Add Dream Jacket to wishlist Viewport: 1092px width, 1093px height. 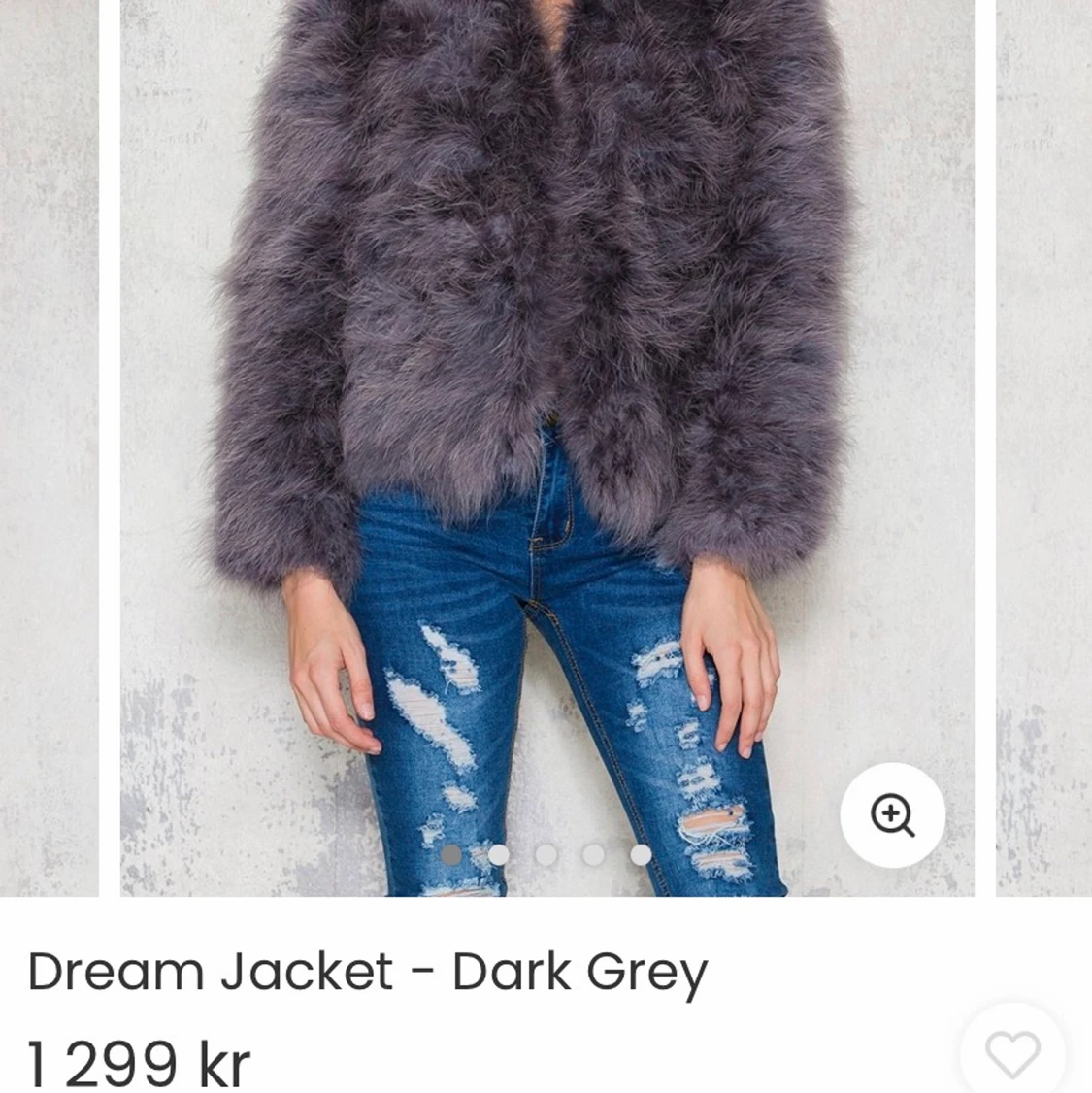pos(1012,1053)
